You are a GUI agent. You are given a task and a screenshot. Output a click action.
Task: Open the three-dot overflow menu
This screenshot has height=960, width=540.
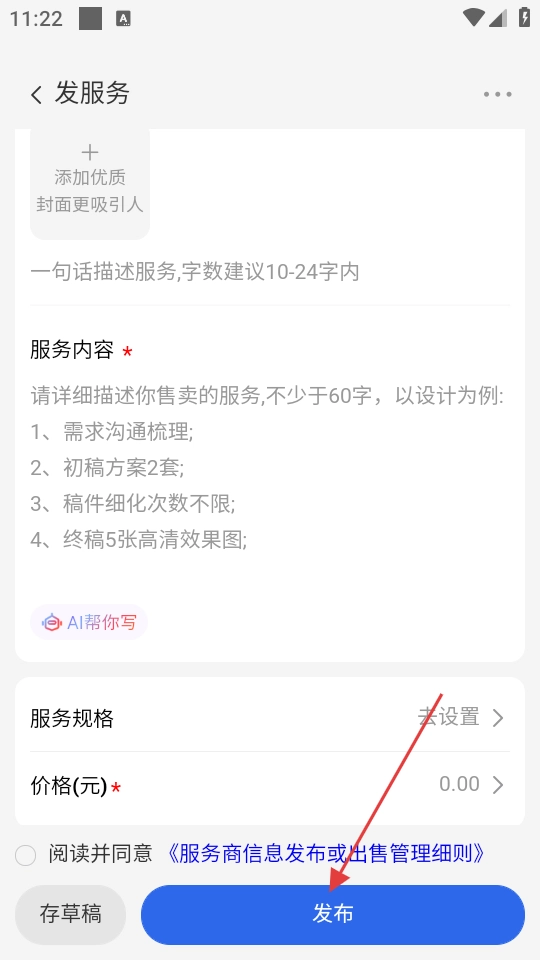point(497,94)
